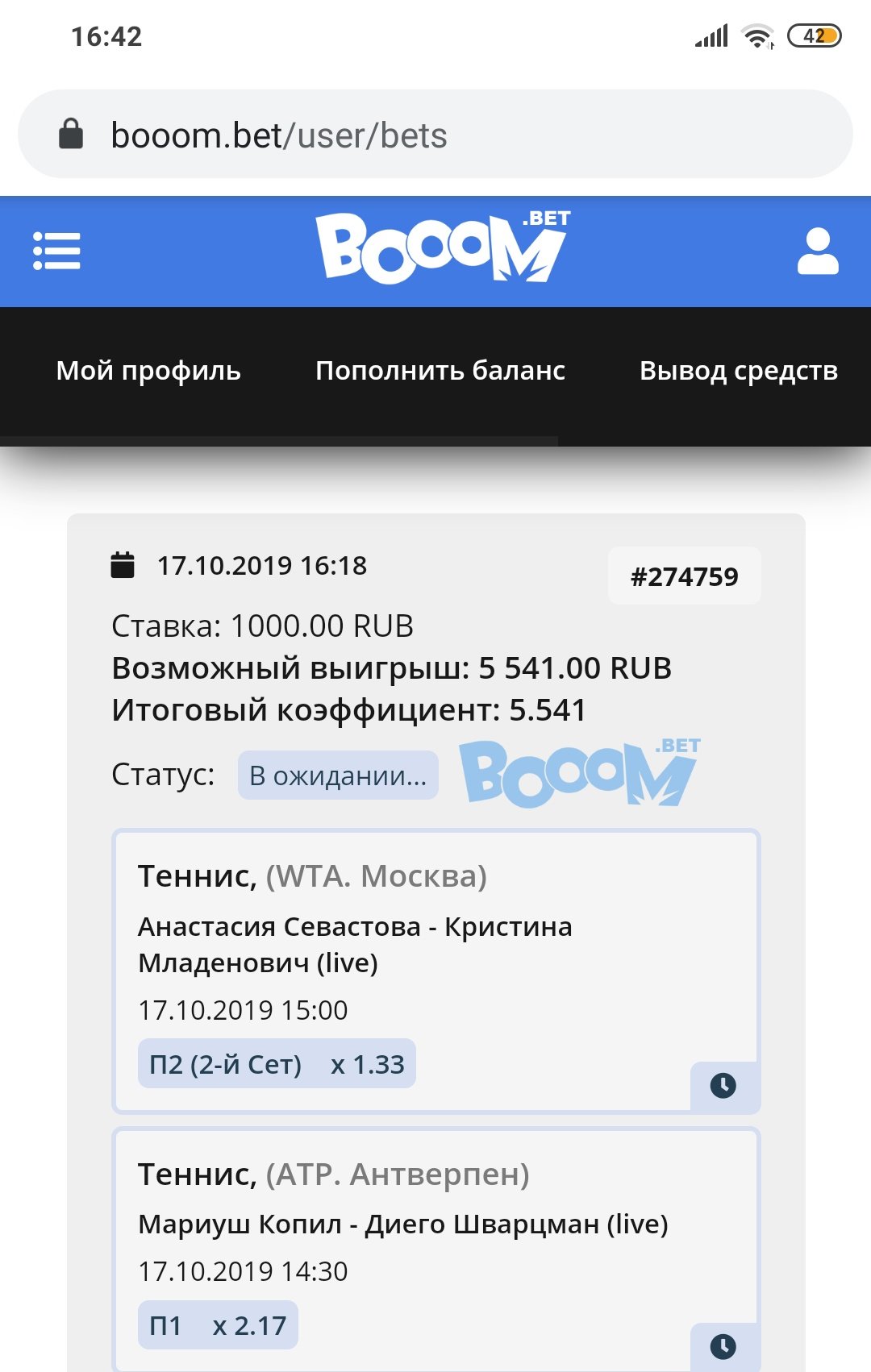Go to Вывод средств section

click(738, 371)
